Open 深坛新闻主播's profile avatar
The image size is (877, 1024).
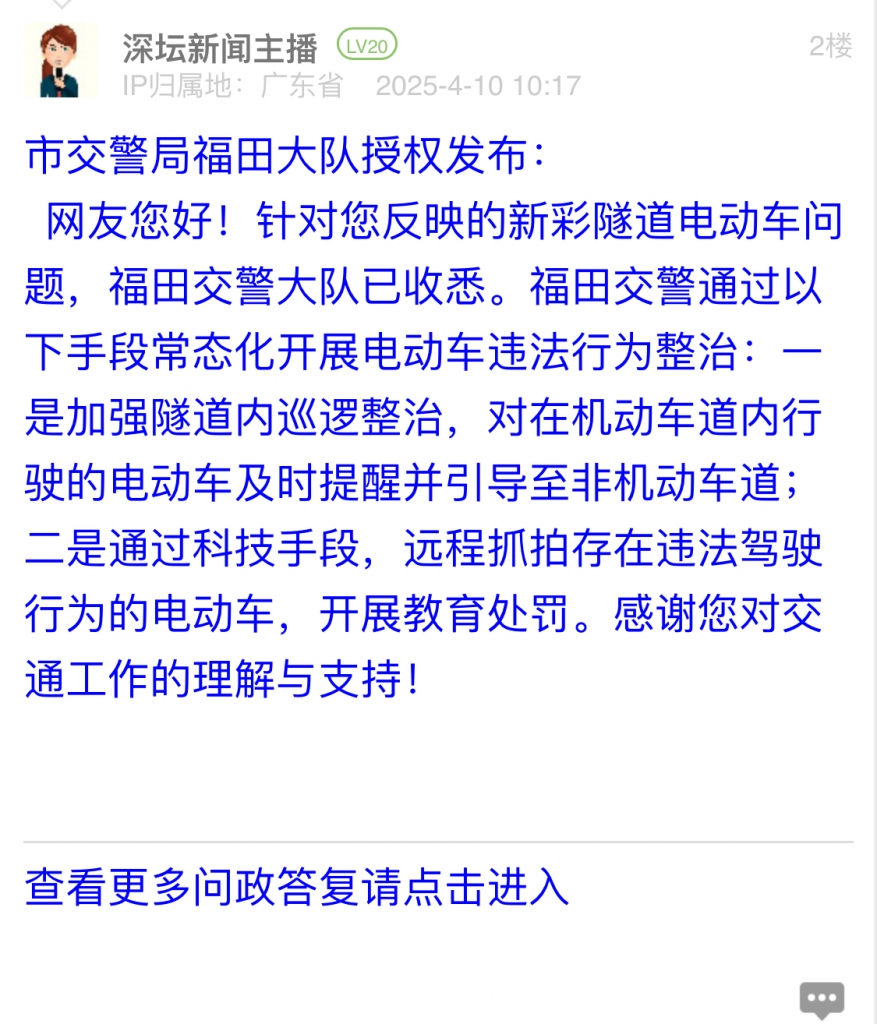[x=62, y=62]
